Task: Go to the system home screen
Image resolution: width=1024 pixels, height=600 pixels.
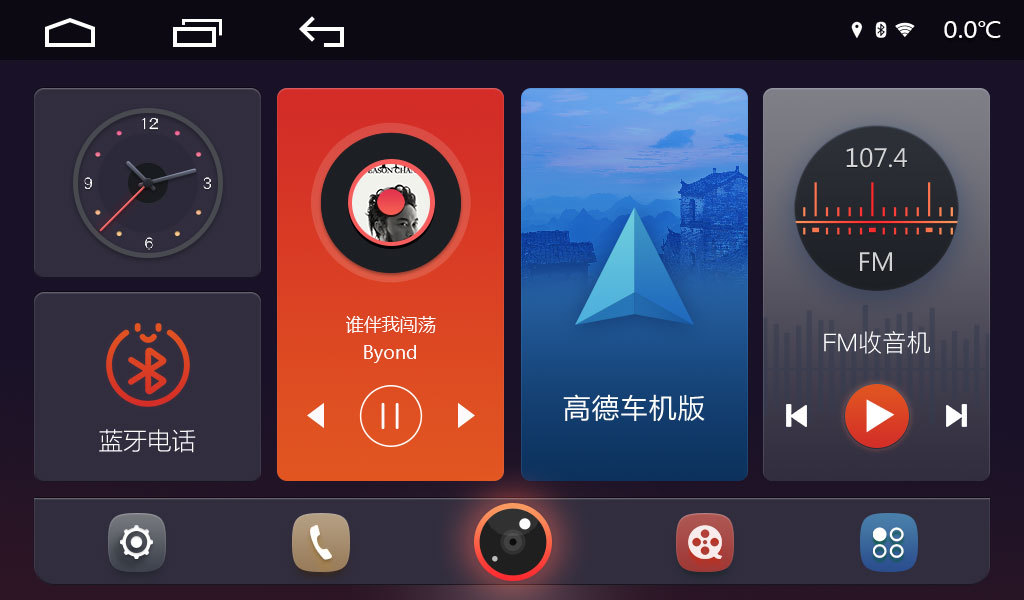Action: [70, 32]
